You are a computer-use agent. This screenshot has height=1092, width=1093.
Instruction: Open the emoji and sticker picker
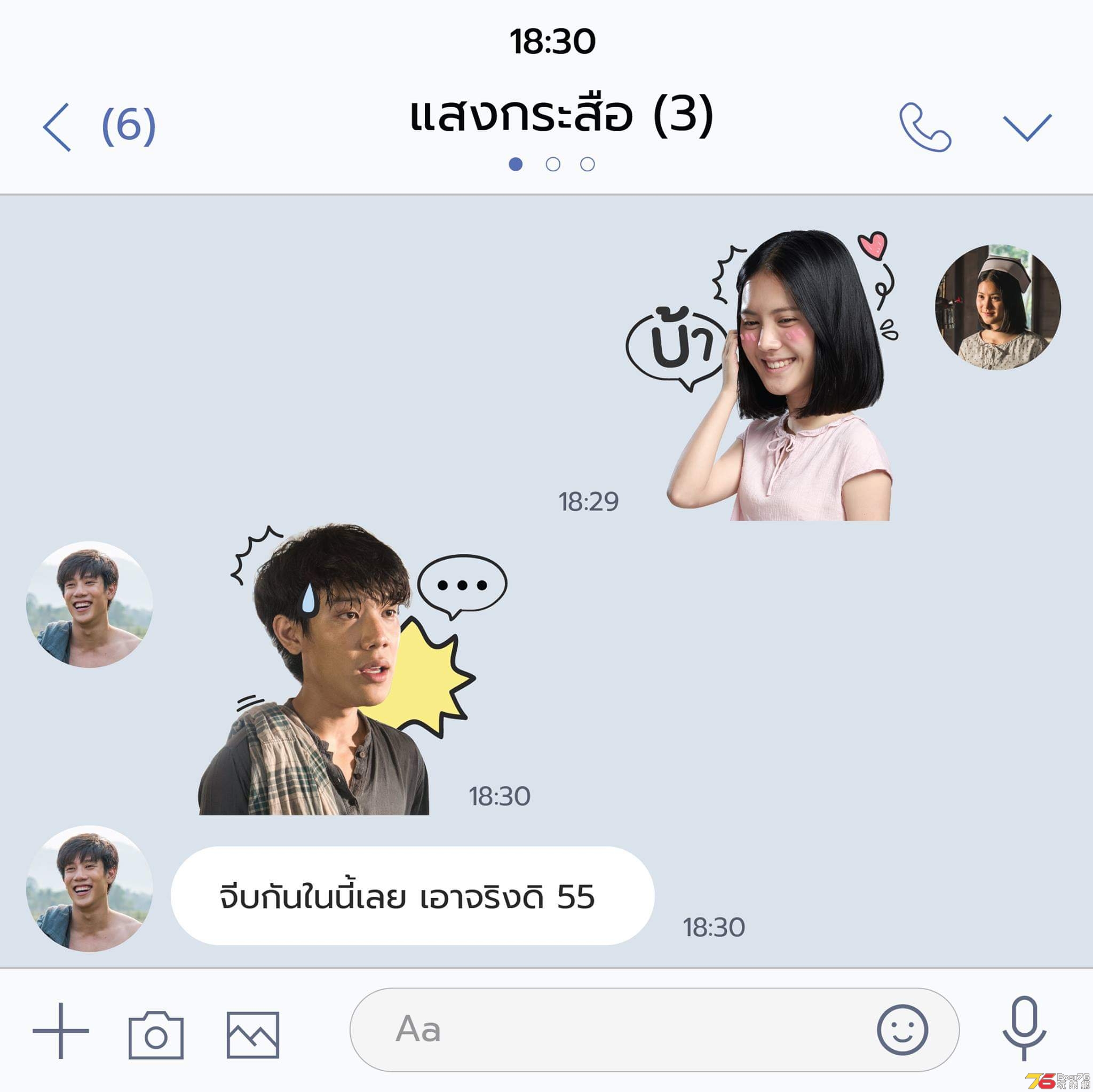902,1030
